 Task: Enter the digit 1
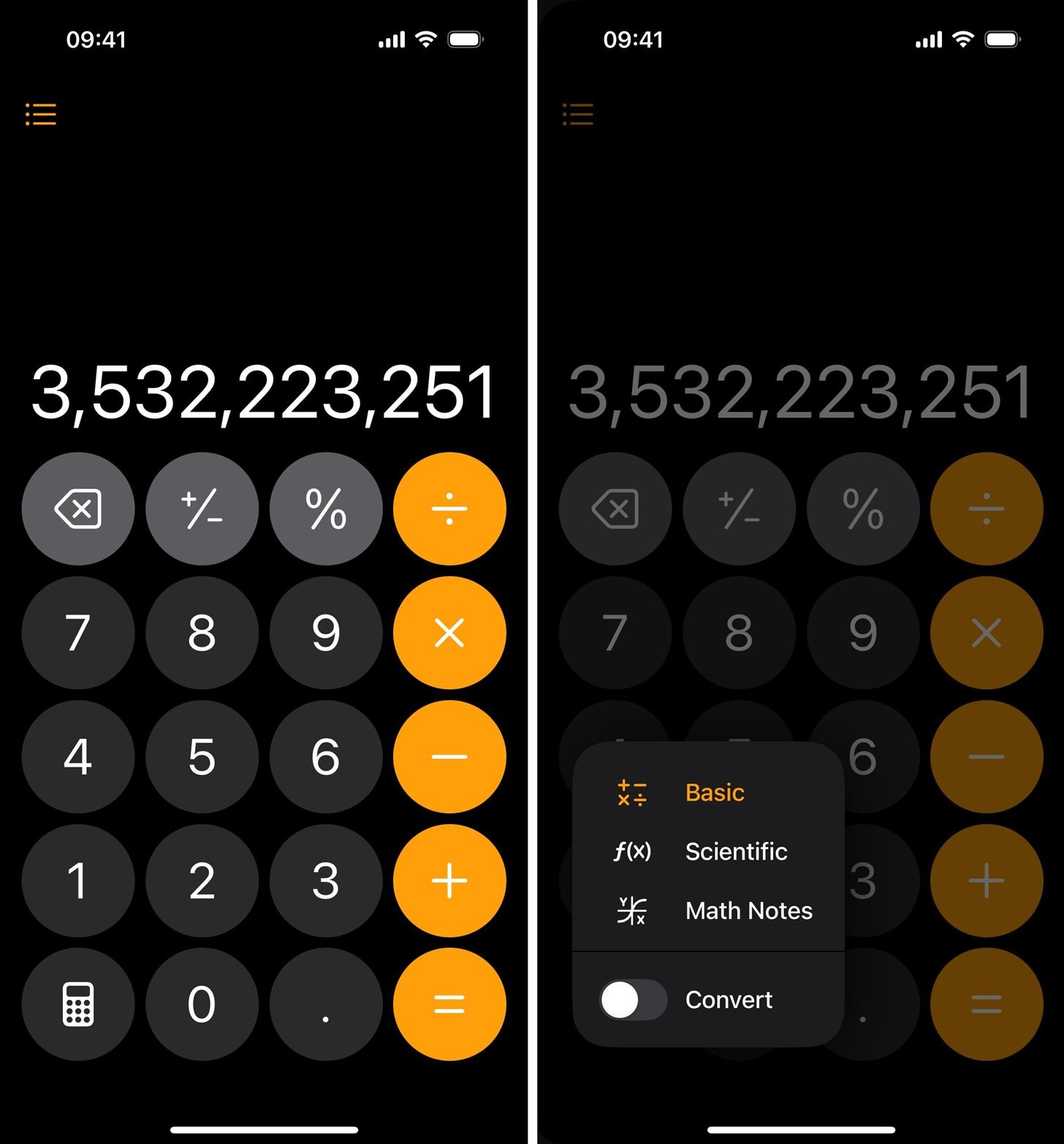78,880
